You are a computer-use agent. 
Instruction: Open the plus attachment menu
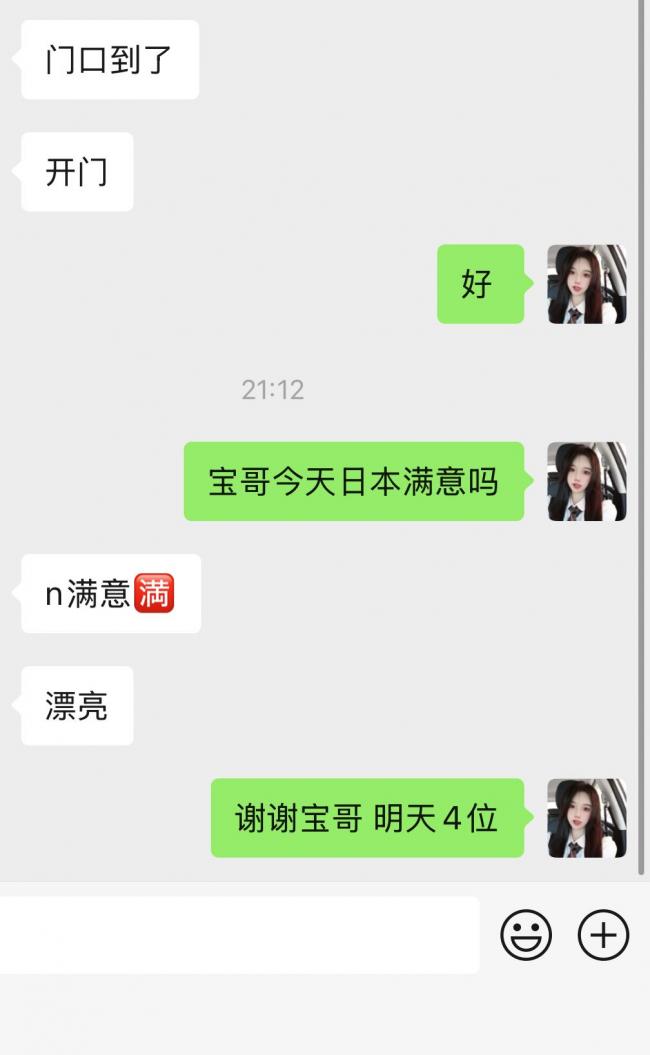click(x=604, y=936)
